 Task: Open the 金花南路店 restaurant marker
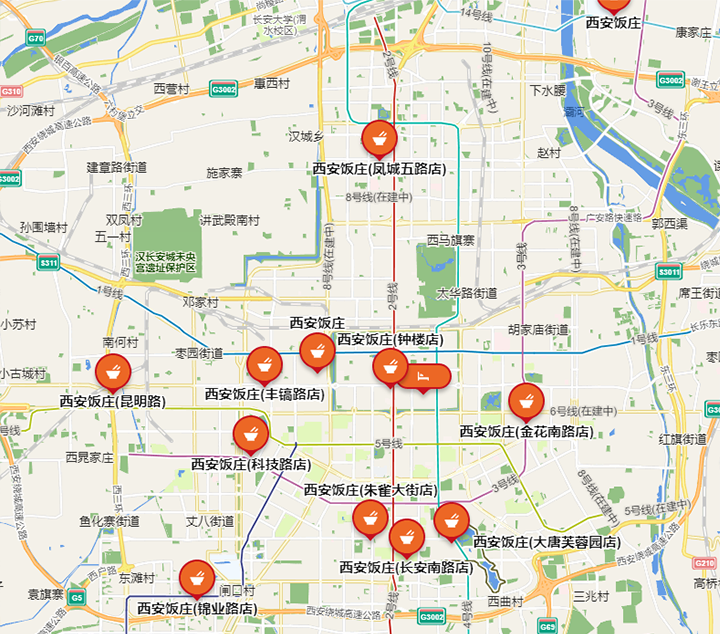click(x=525, y=402)
